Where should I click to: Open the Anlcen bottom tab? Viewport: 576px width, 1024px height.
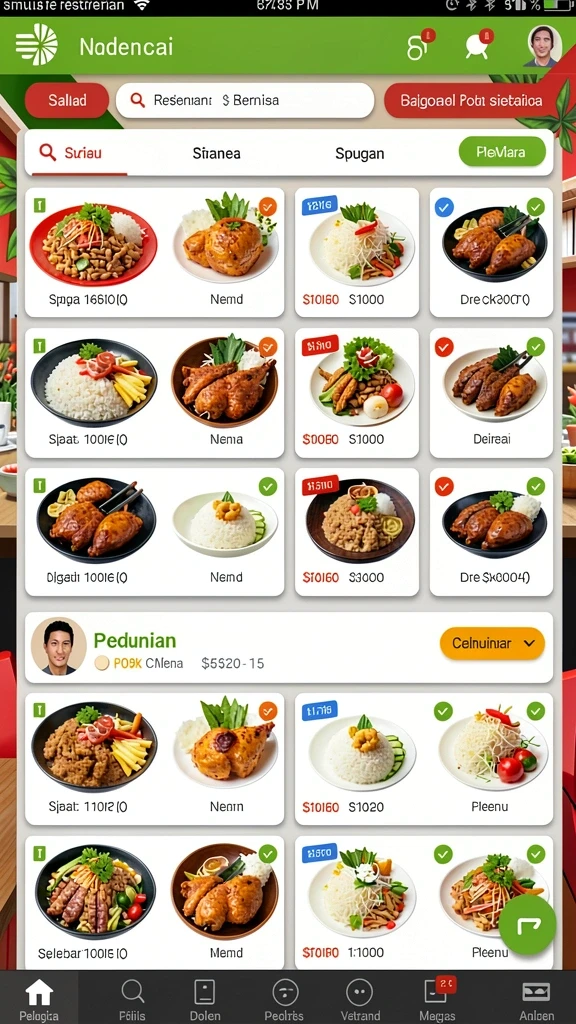[536, 999]
